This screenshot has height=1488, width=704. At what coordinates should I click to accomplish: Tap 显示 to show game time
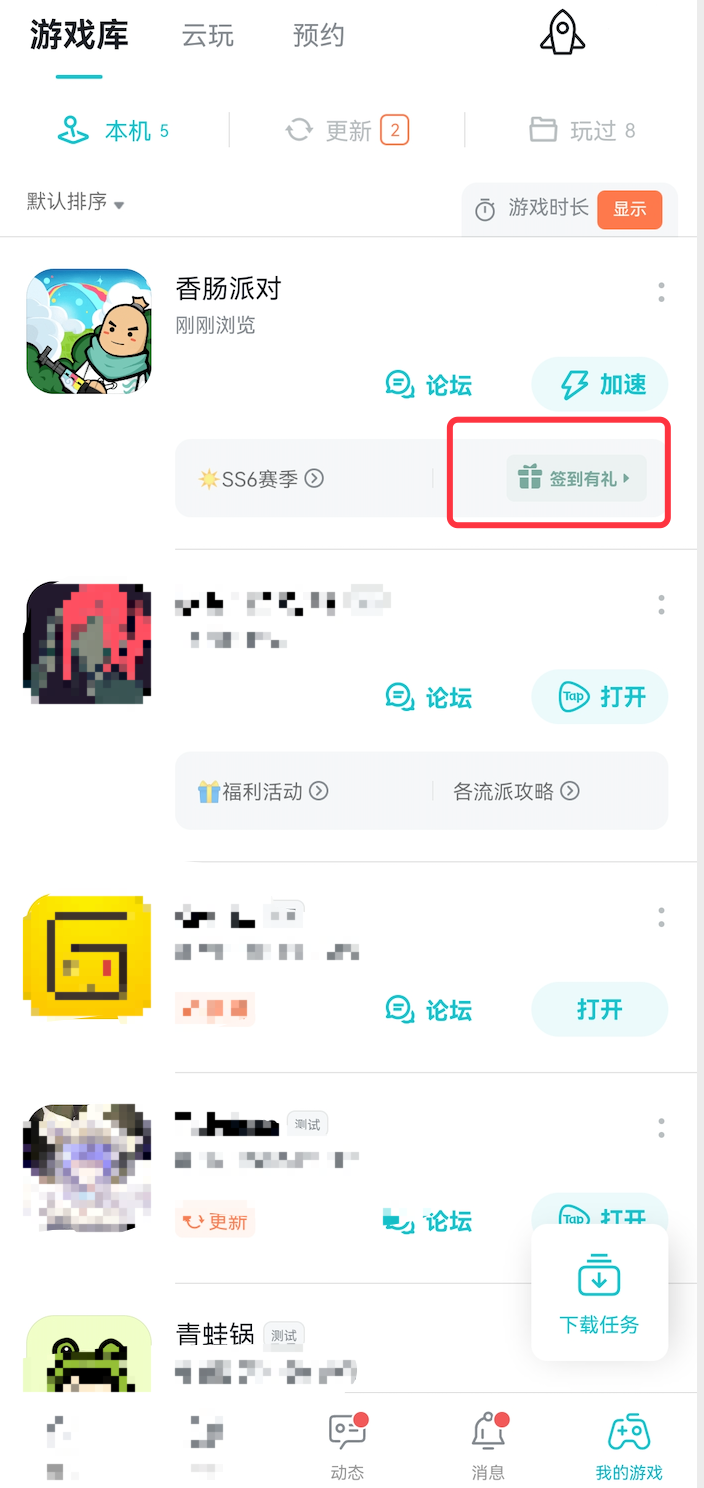tap(629, 209)
